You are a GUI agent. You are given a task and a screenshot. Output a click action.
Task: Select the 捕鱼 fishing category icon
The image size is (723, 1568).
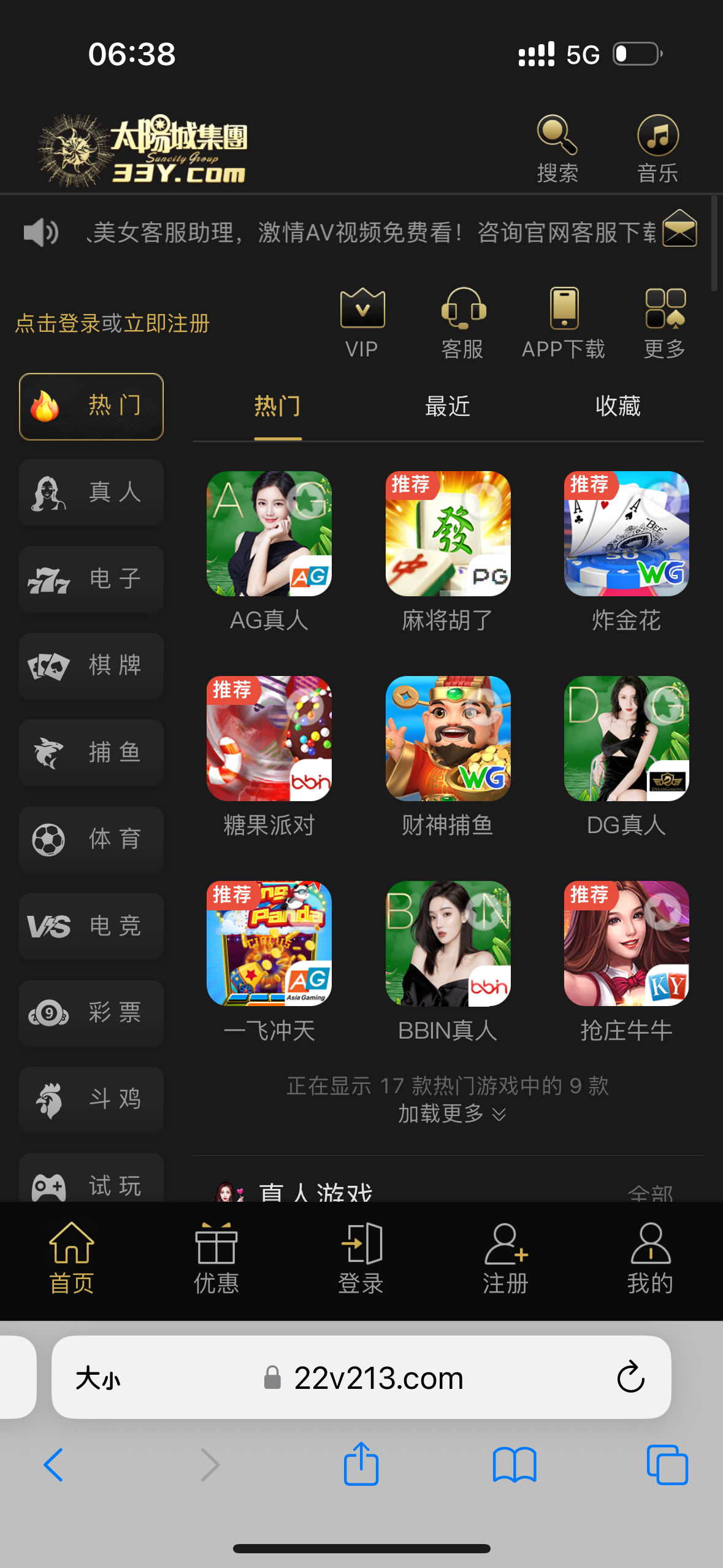point(91,753)
